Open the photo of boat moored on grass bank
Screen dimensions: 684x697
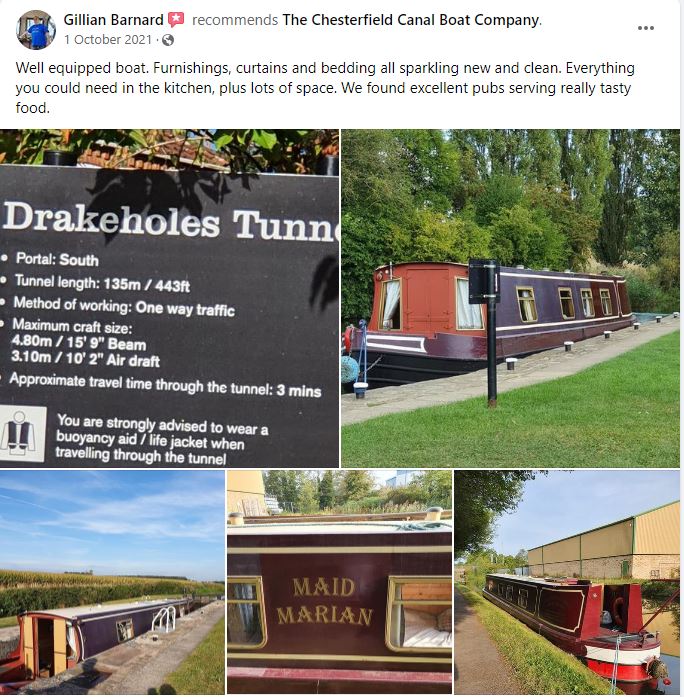510,298
